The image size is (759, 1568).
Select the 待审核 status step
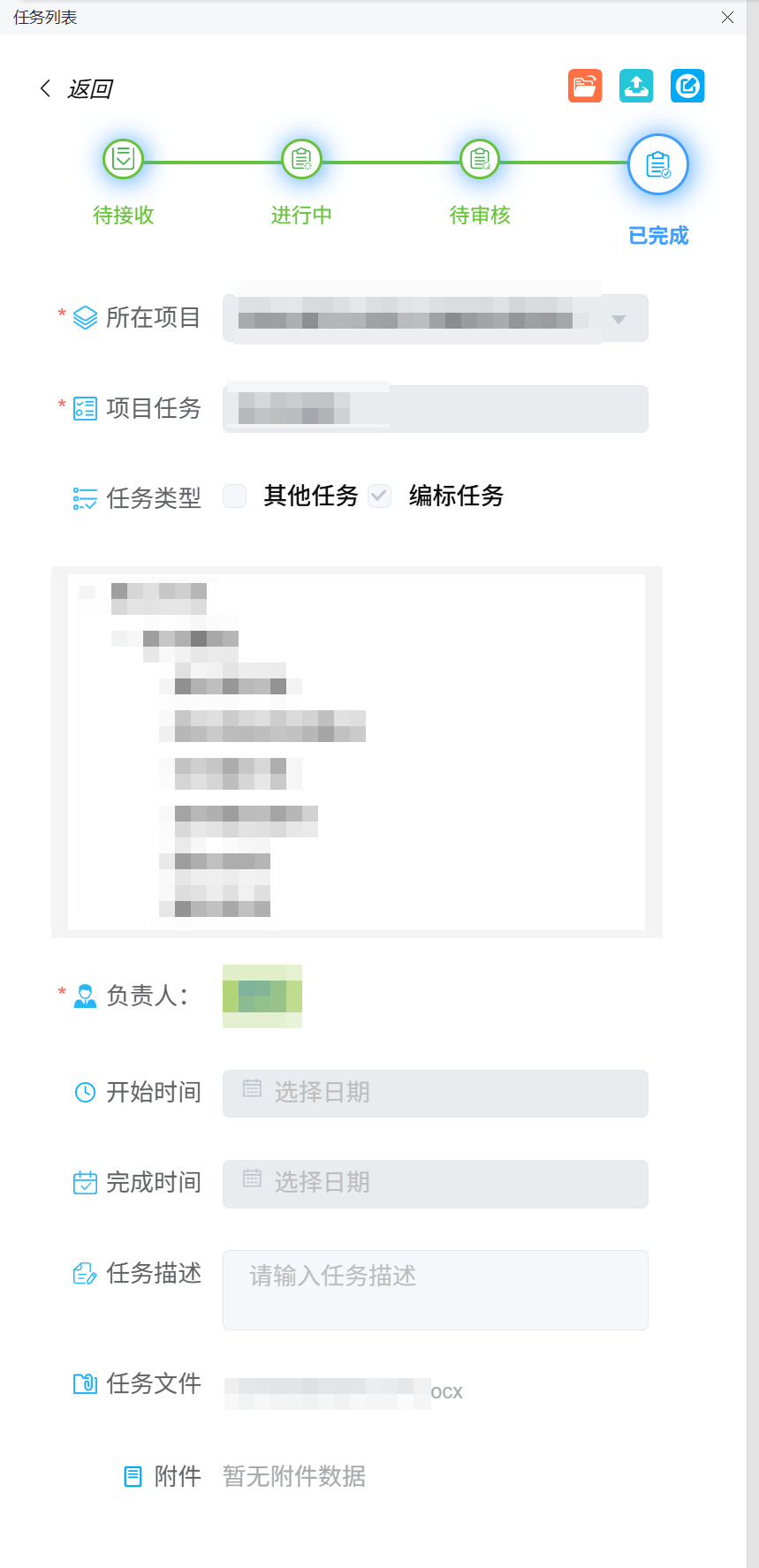click(x=480, y=160)
